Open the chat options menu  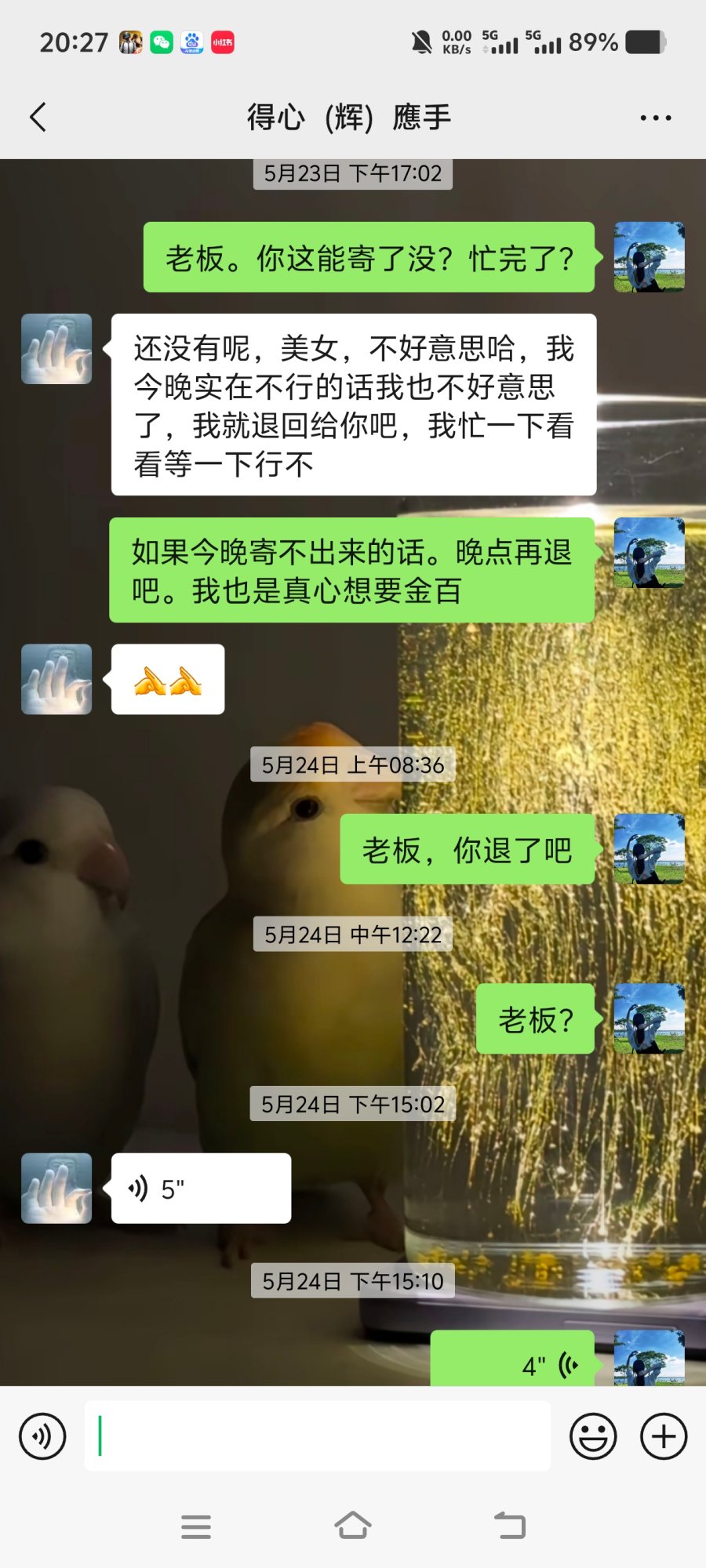tap(655, 118)
